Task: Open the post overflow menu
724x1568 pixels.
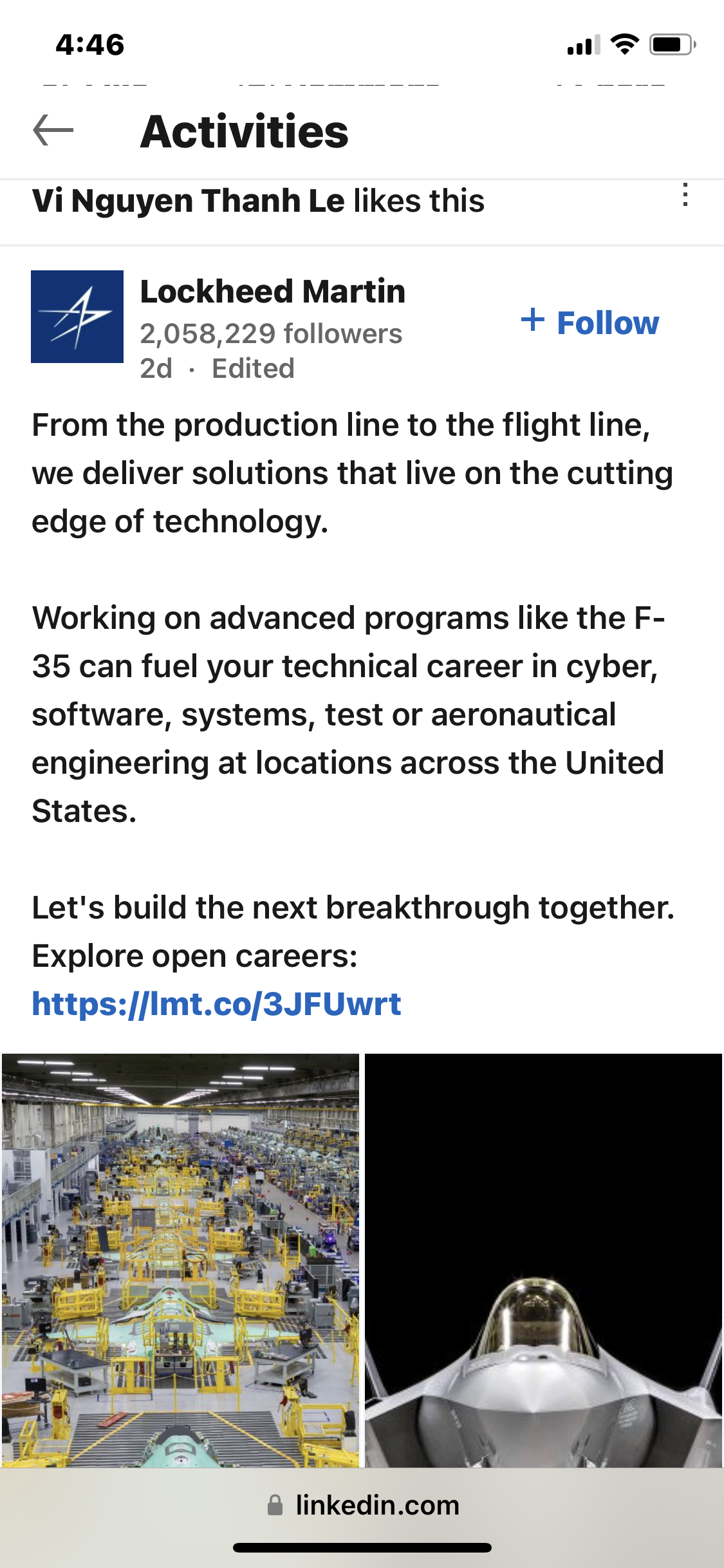Action: click(685, 195)
